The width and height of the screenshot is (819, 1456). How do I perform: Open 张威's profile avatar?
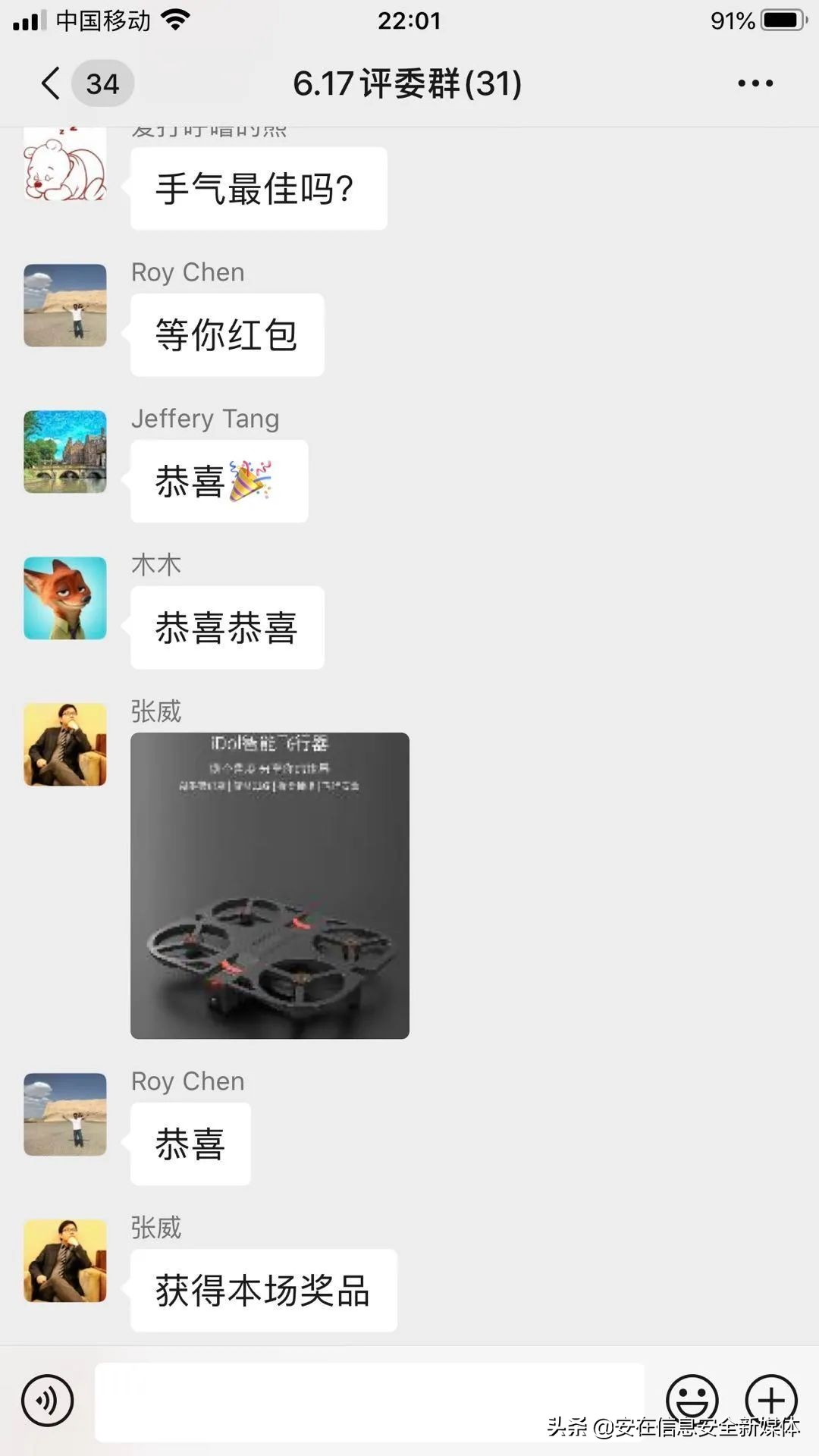point(64,744)
